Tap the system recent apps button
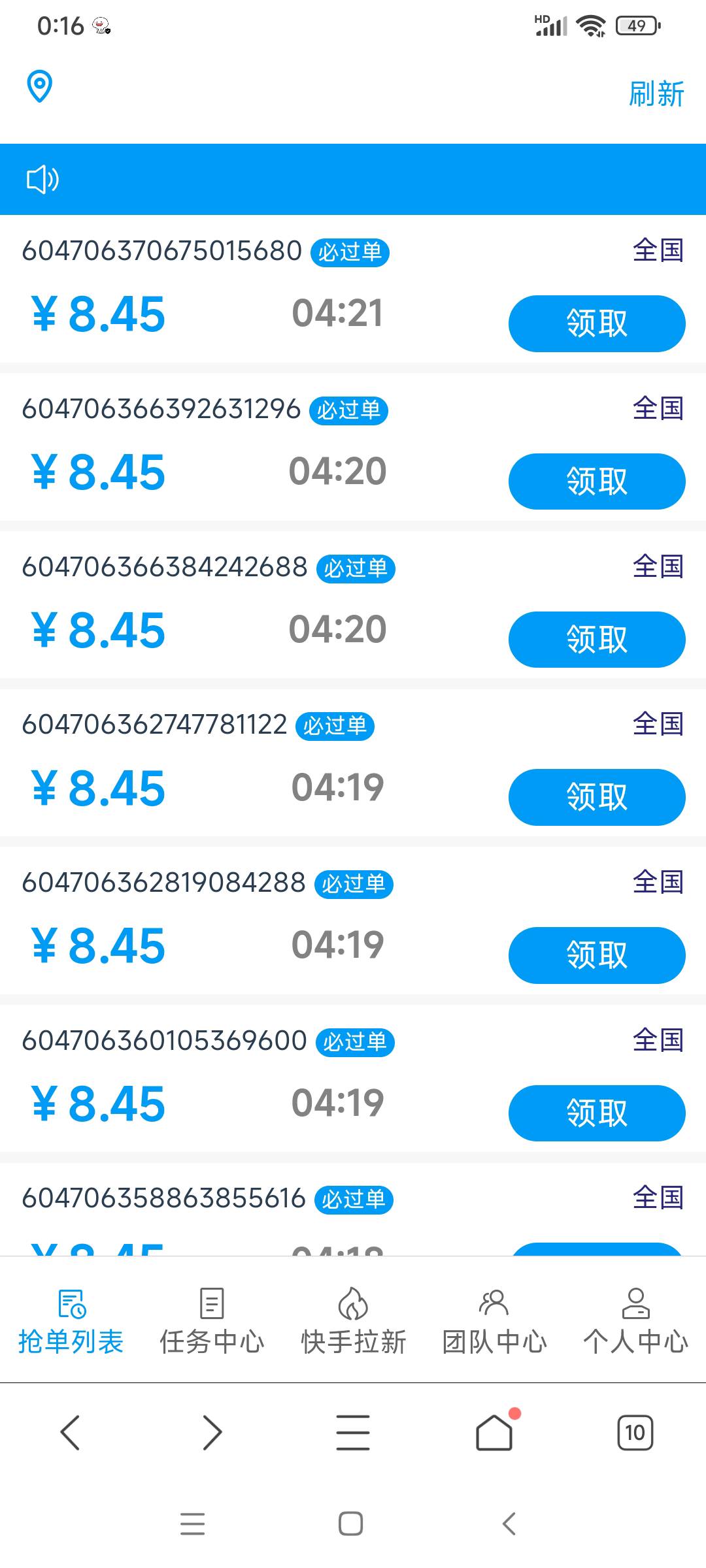 tap(193, 1524)
